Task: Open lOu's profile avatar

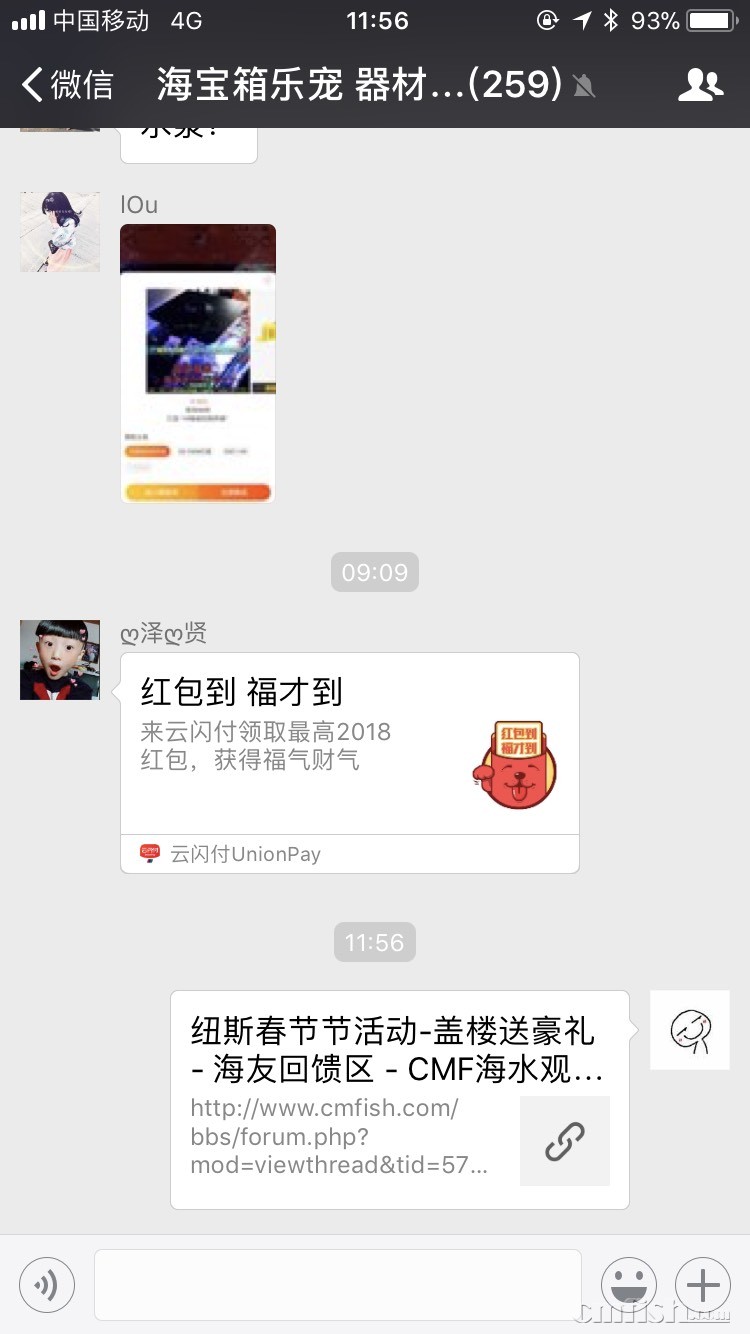Action: [60, 232]
